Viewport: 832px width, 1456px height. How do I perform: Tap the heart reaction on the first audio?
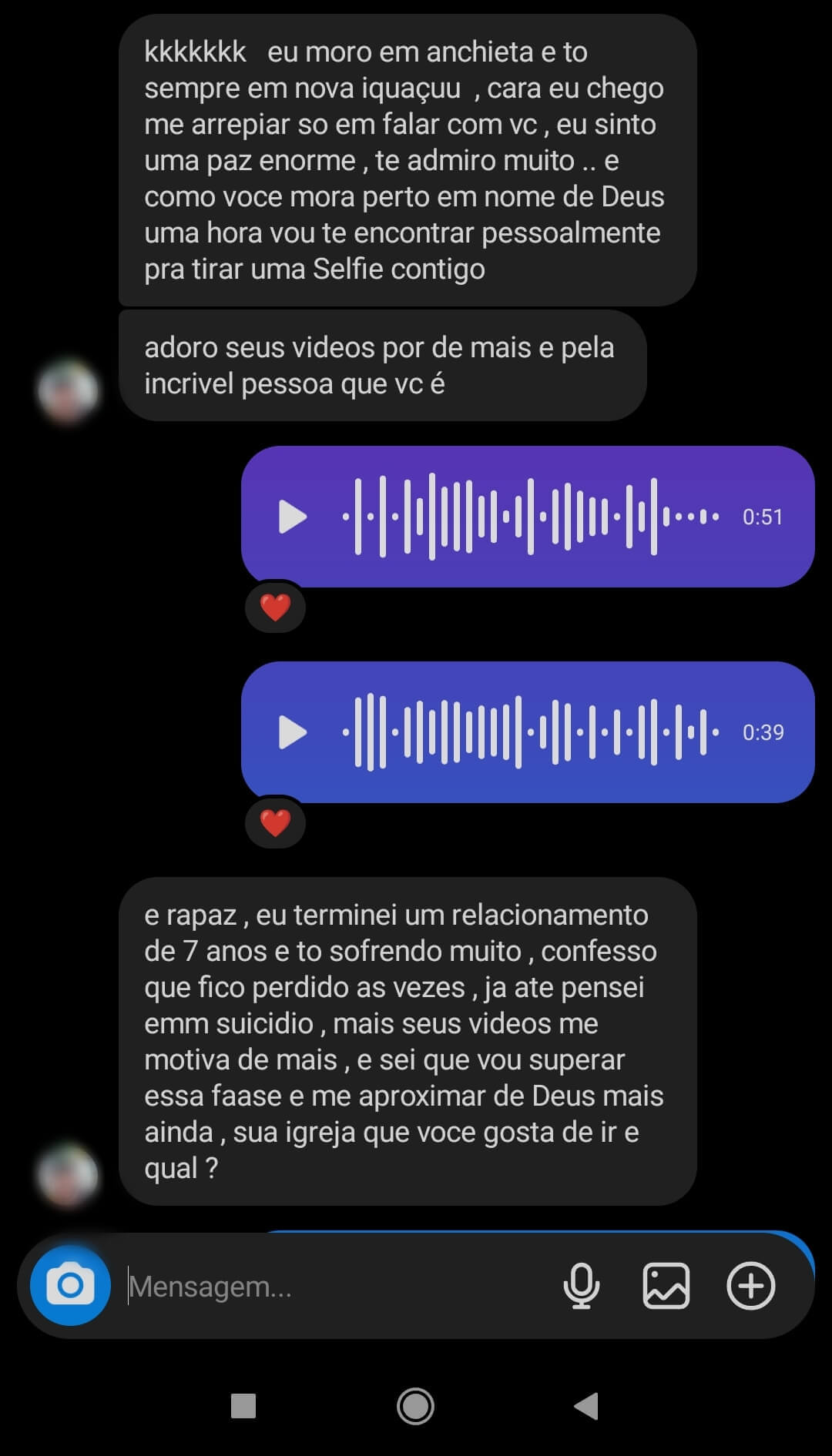[x=275, y=607]
